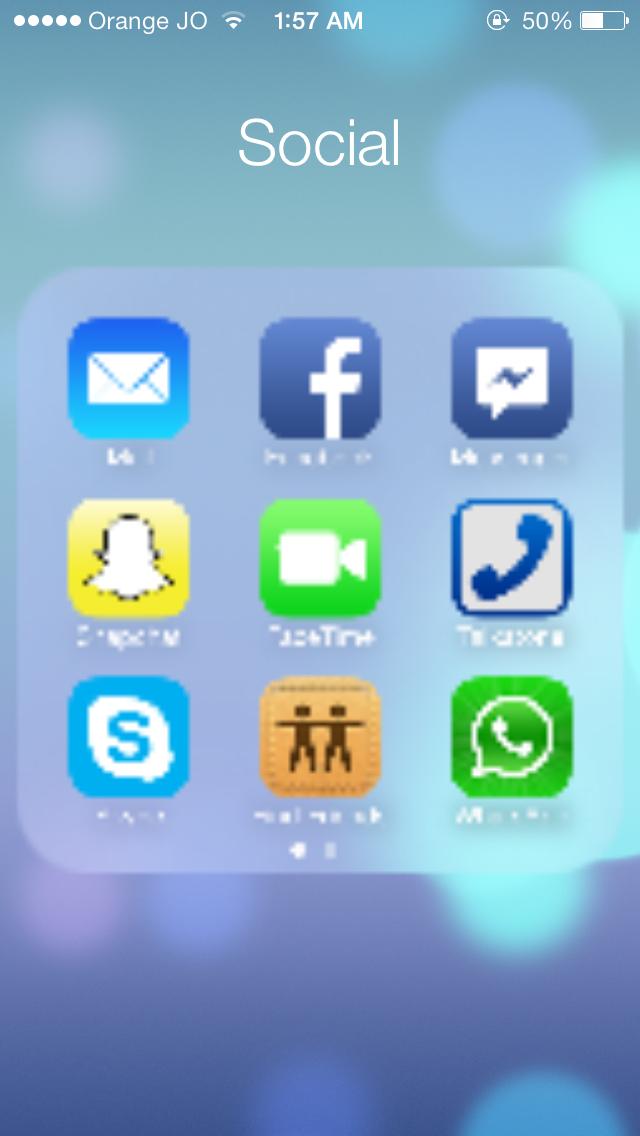Launch the Facebook app

pos(320,378)
